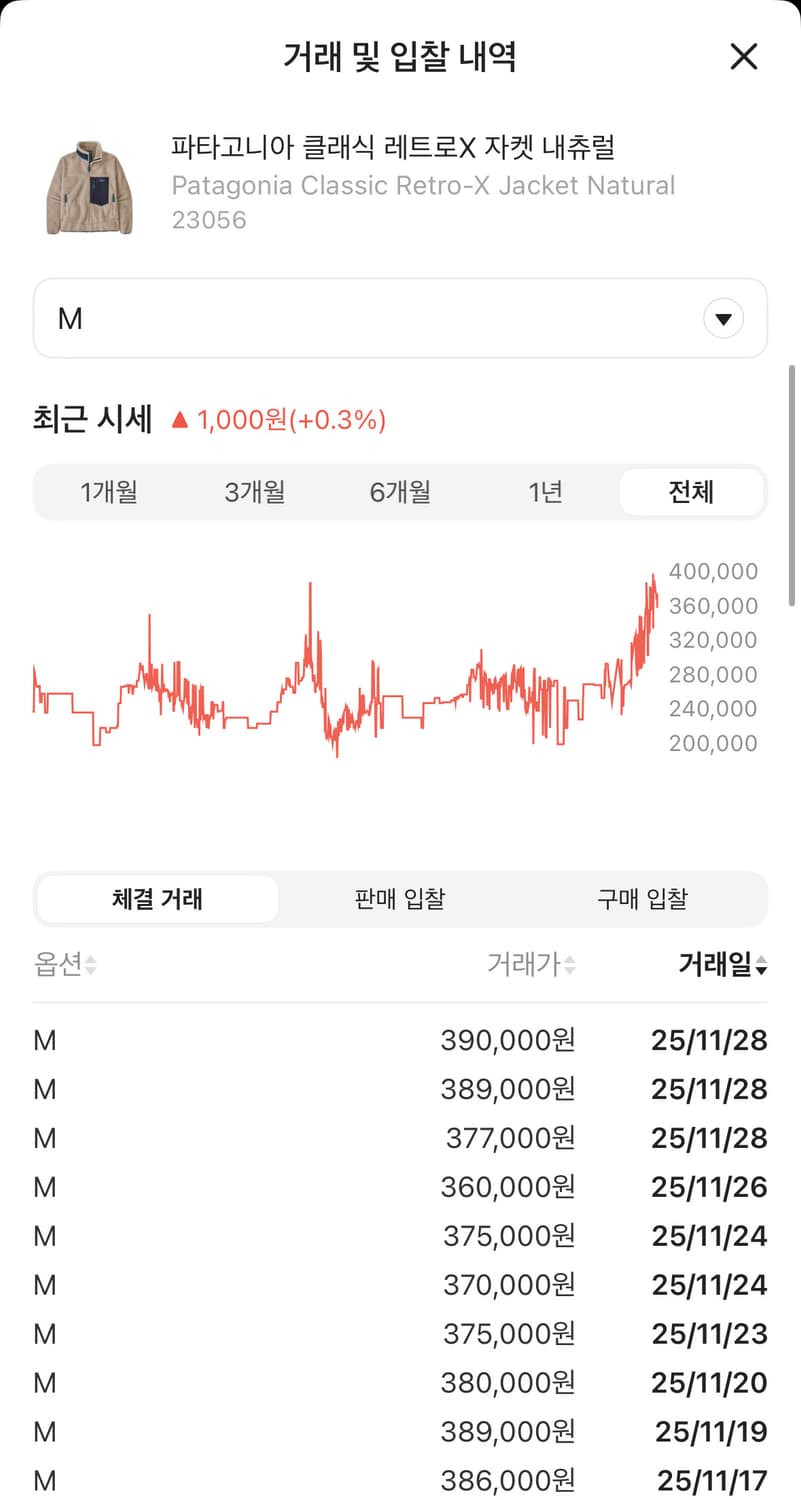Click the 400,000 axis label on the chart

[712, 571]
